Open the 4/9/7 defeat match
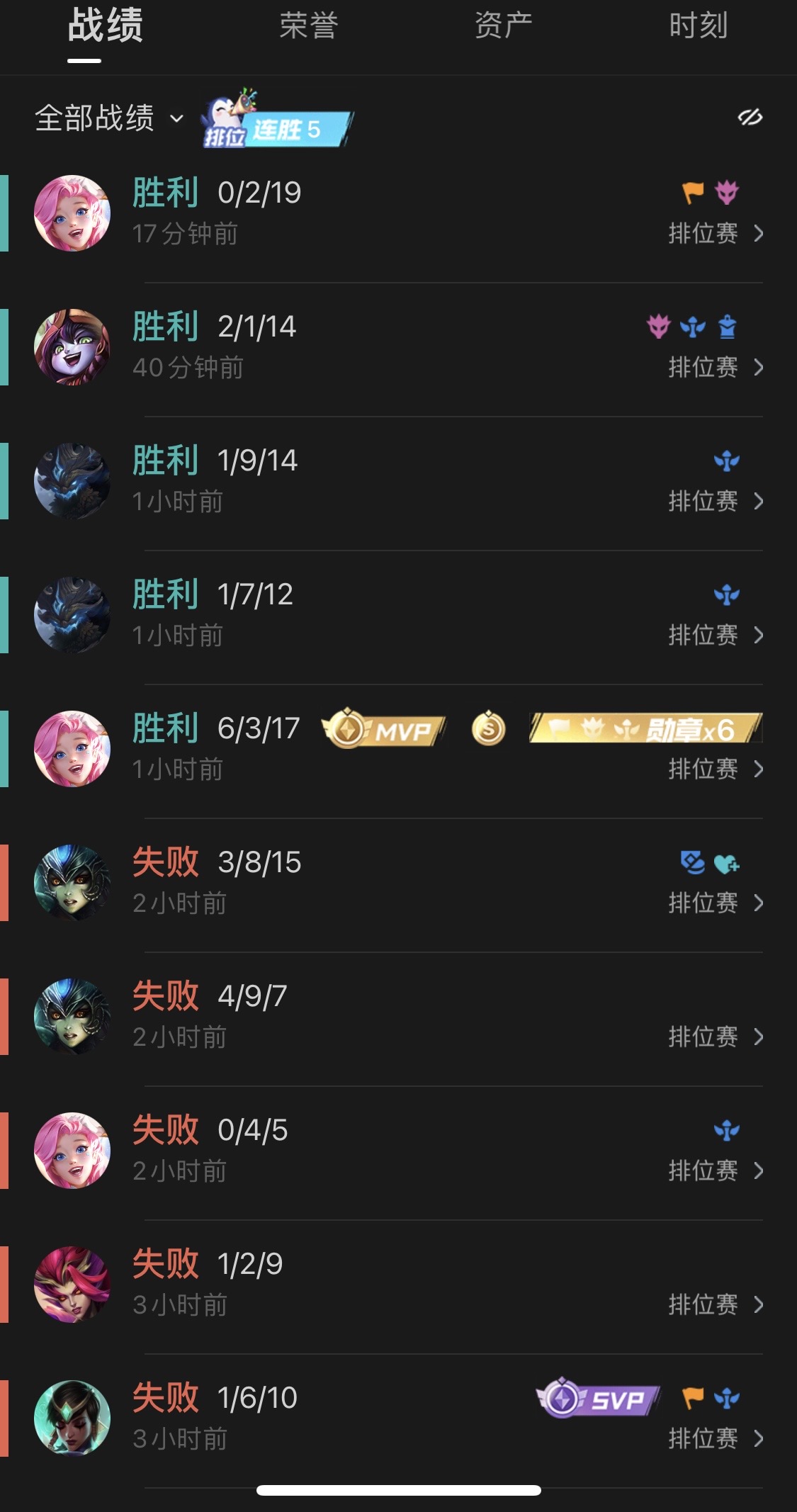Image resolution: width=797 pixels, height=1512 pixels. point(398,1017)
